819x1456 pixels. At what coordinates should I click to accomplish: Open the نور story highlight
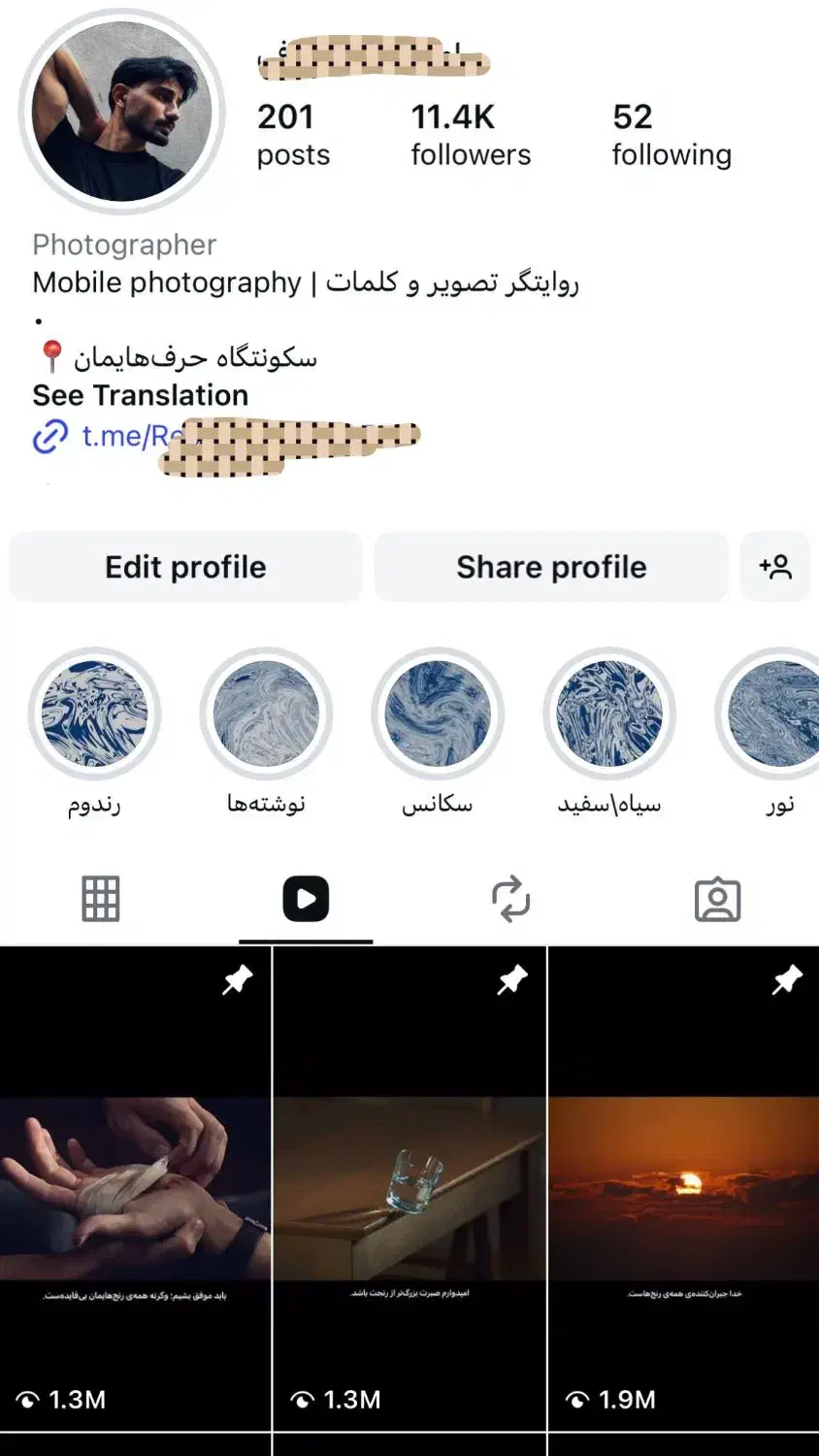(776, 713)
